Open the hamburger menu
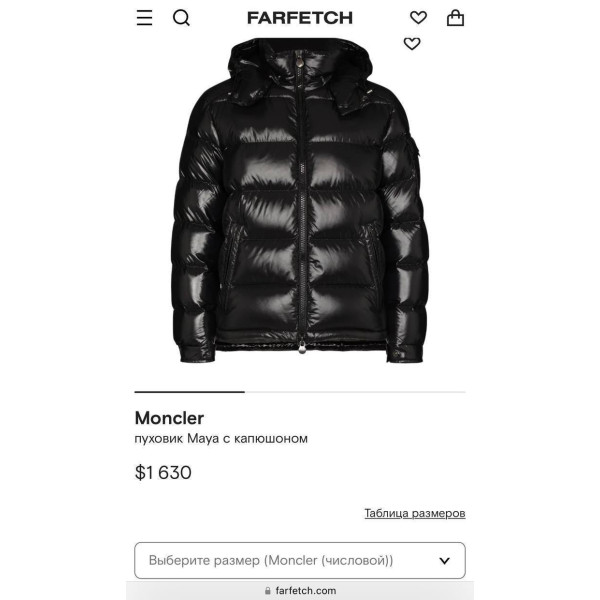Viewport: 600px width, 600px height. [x=144, y=18]
